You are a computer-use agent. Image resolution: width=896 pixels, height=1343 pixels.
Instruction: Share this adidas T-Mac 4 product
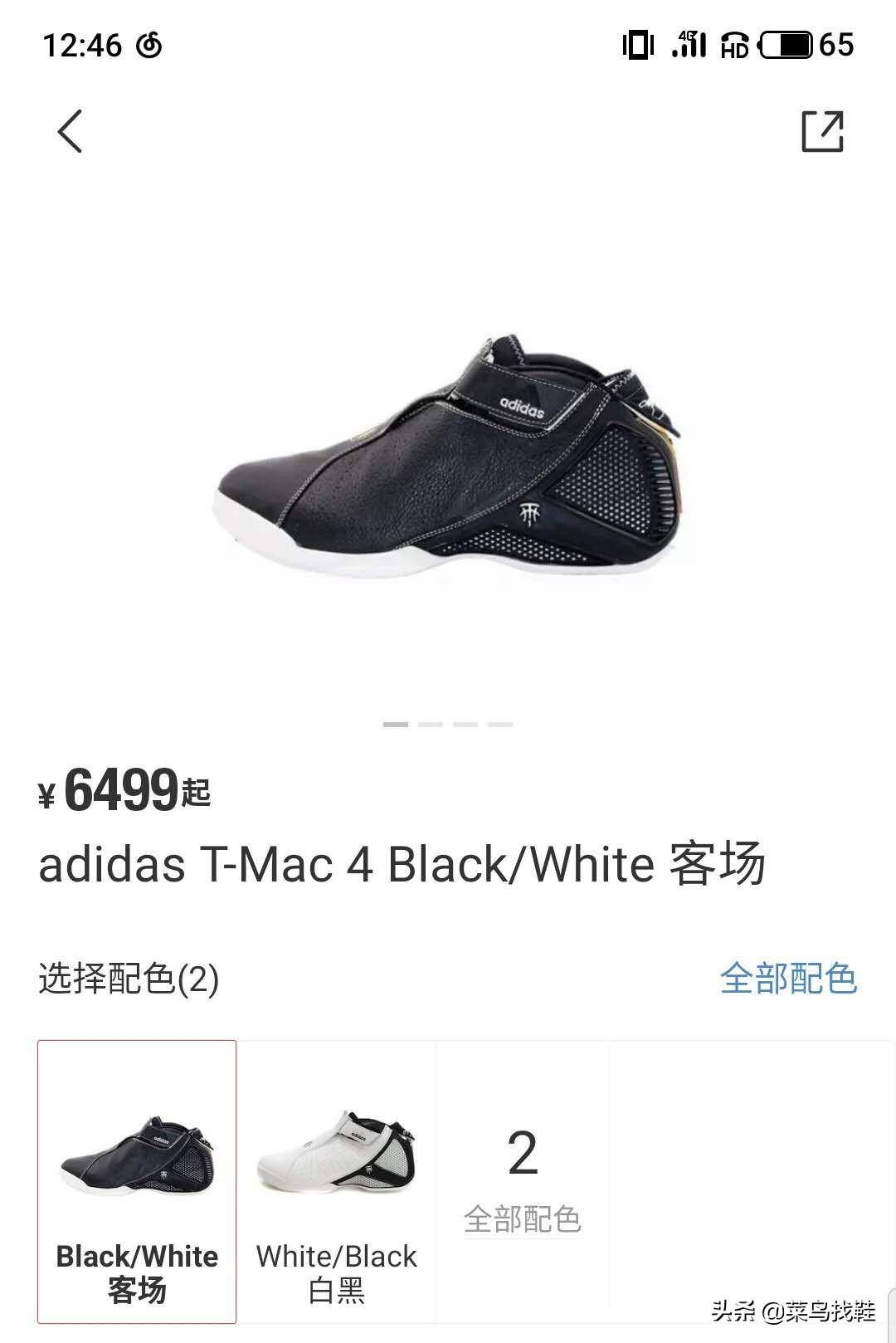click(822, 131)
